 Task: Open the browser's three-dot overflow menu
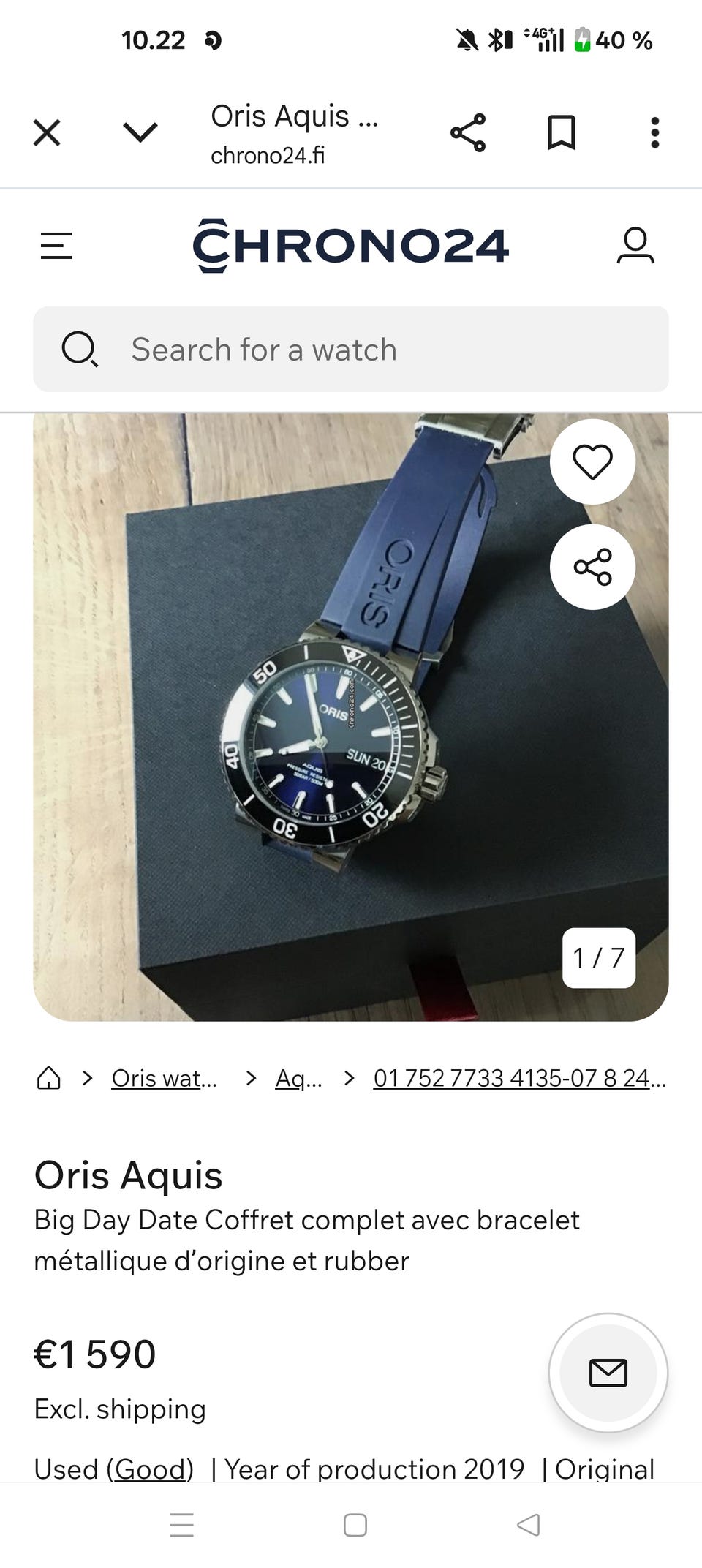[654, 133]
